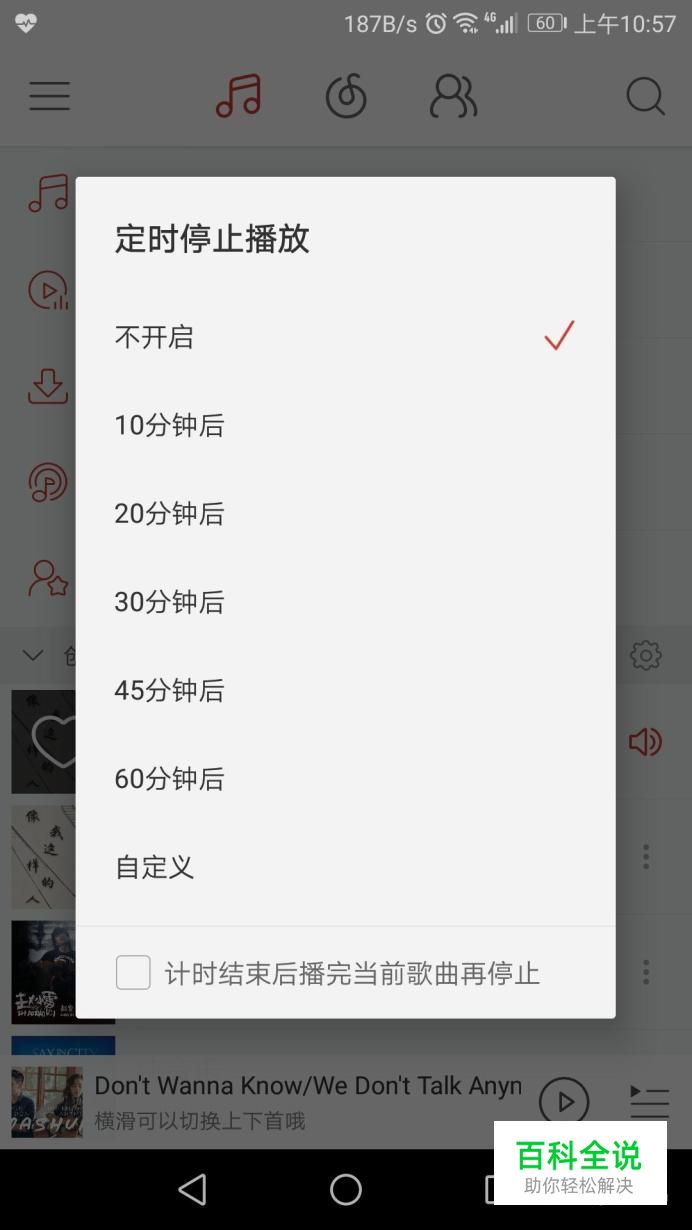Check 计时结束后播完当前歌曲再停止 box
Image resolution: width=692 pixels, height=1230 pixels.
click(x=133, y=972)
